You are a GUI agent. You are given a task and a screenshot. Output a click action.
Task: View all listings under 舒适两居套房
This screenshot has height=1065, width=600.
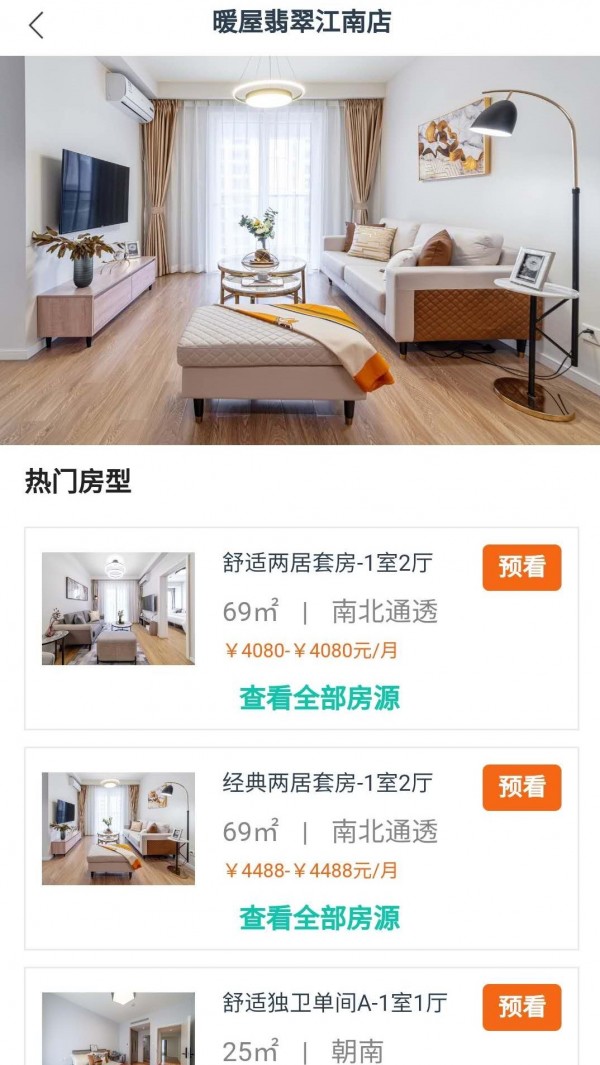319,698
